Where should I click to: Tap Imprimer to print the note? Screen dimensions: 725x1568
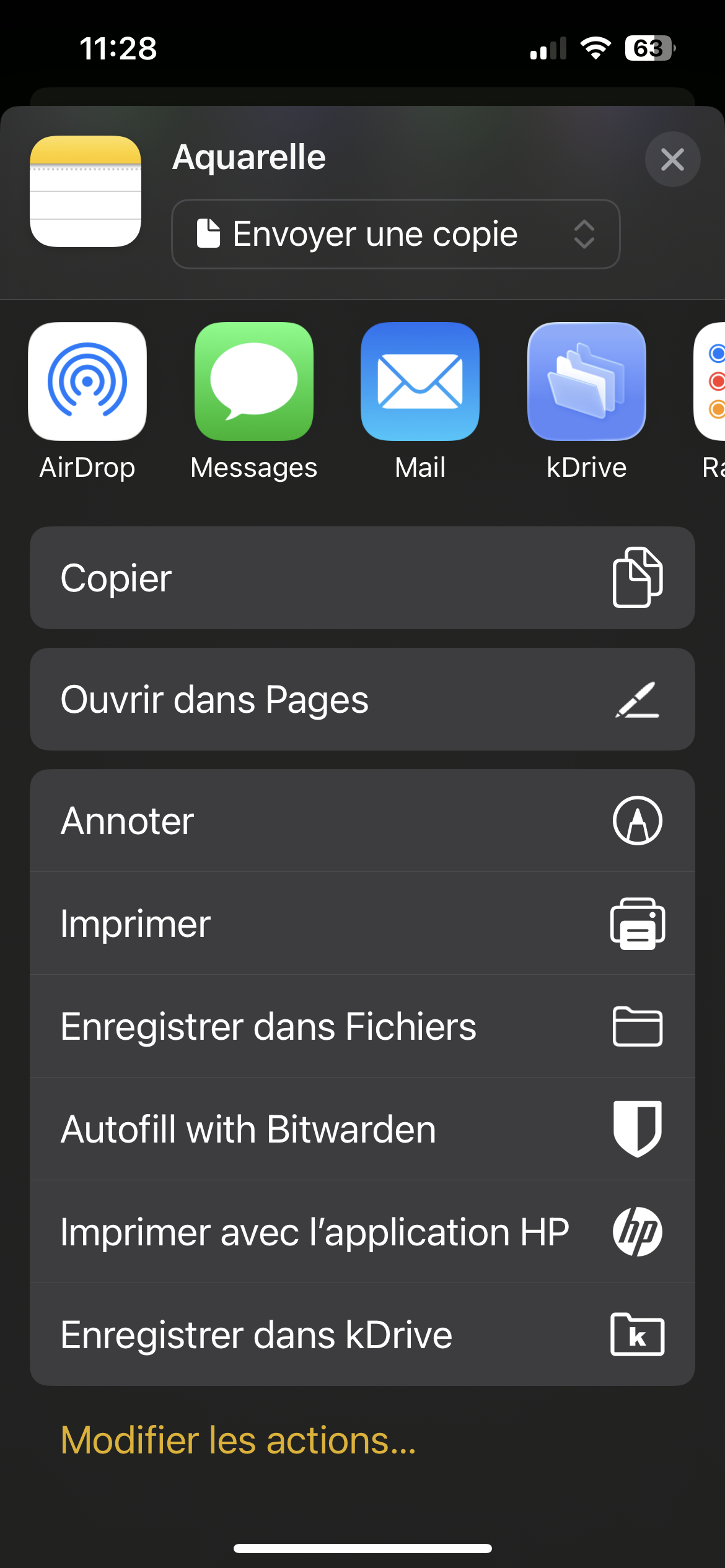tap(362, 923)
